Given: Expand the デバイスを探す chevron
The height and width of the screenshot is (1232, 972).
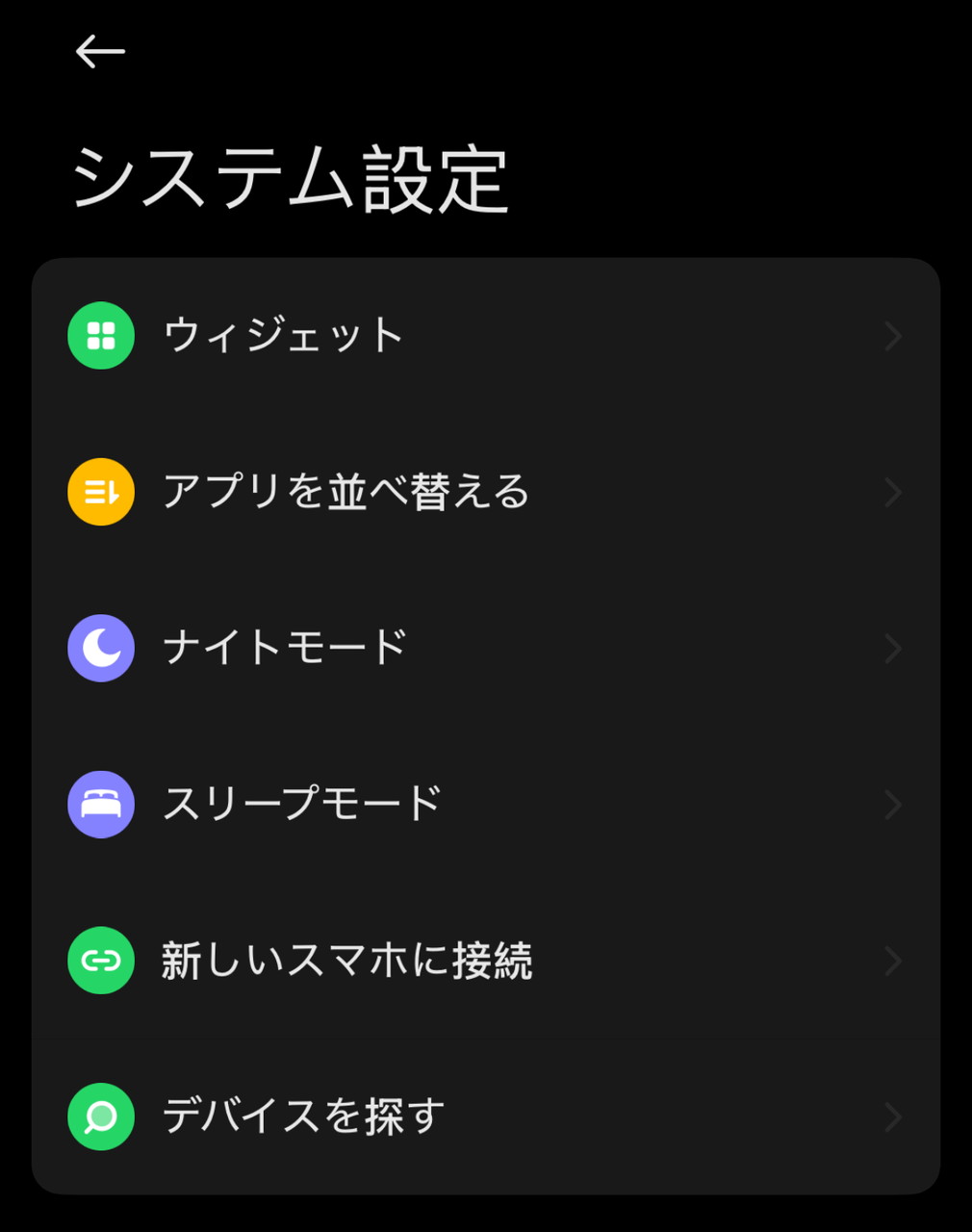Looking at the screenshot, I should 893,1116.
